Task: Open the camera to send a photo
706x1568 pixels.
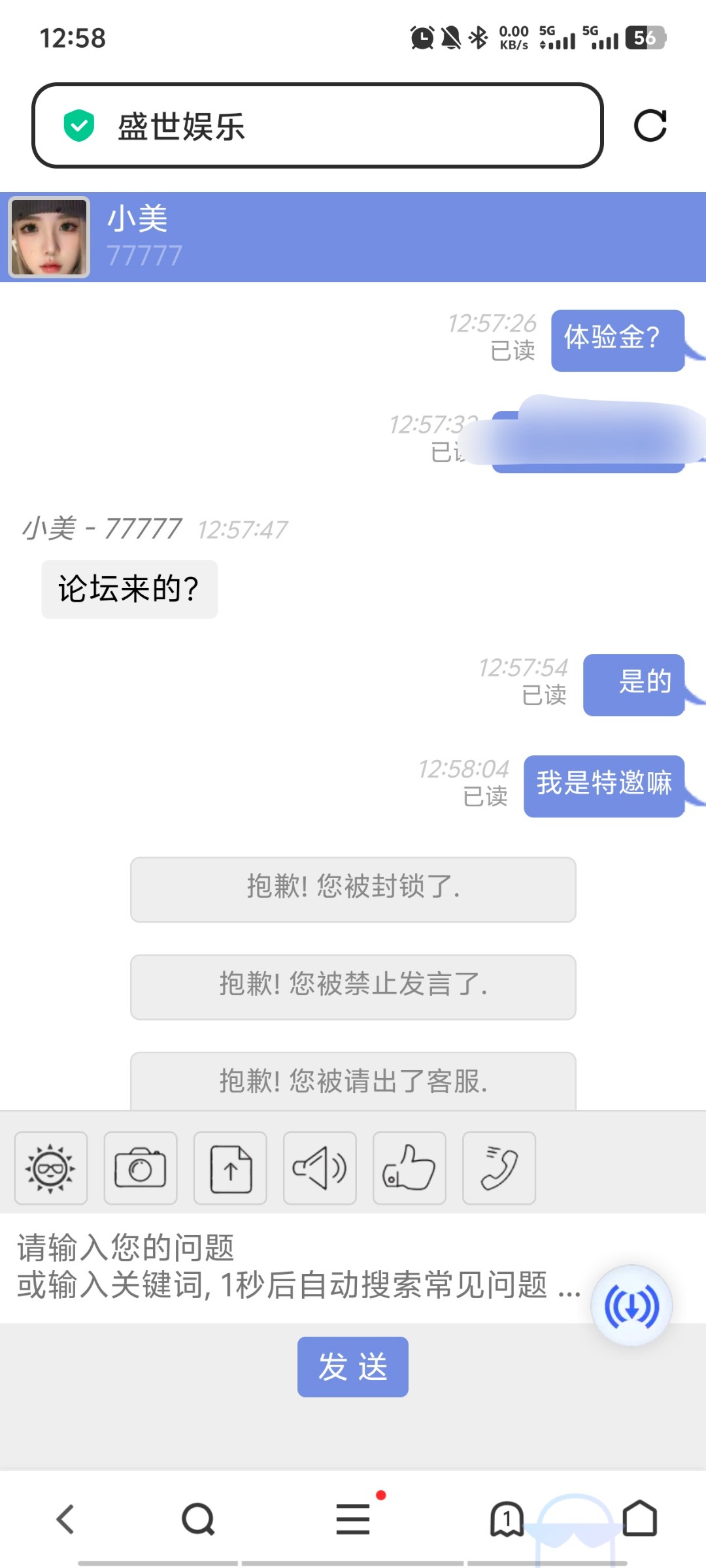Action: click(x=141, y=1168)
